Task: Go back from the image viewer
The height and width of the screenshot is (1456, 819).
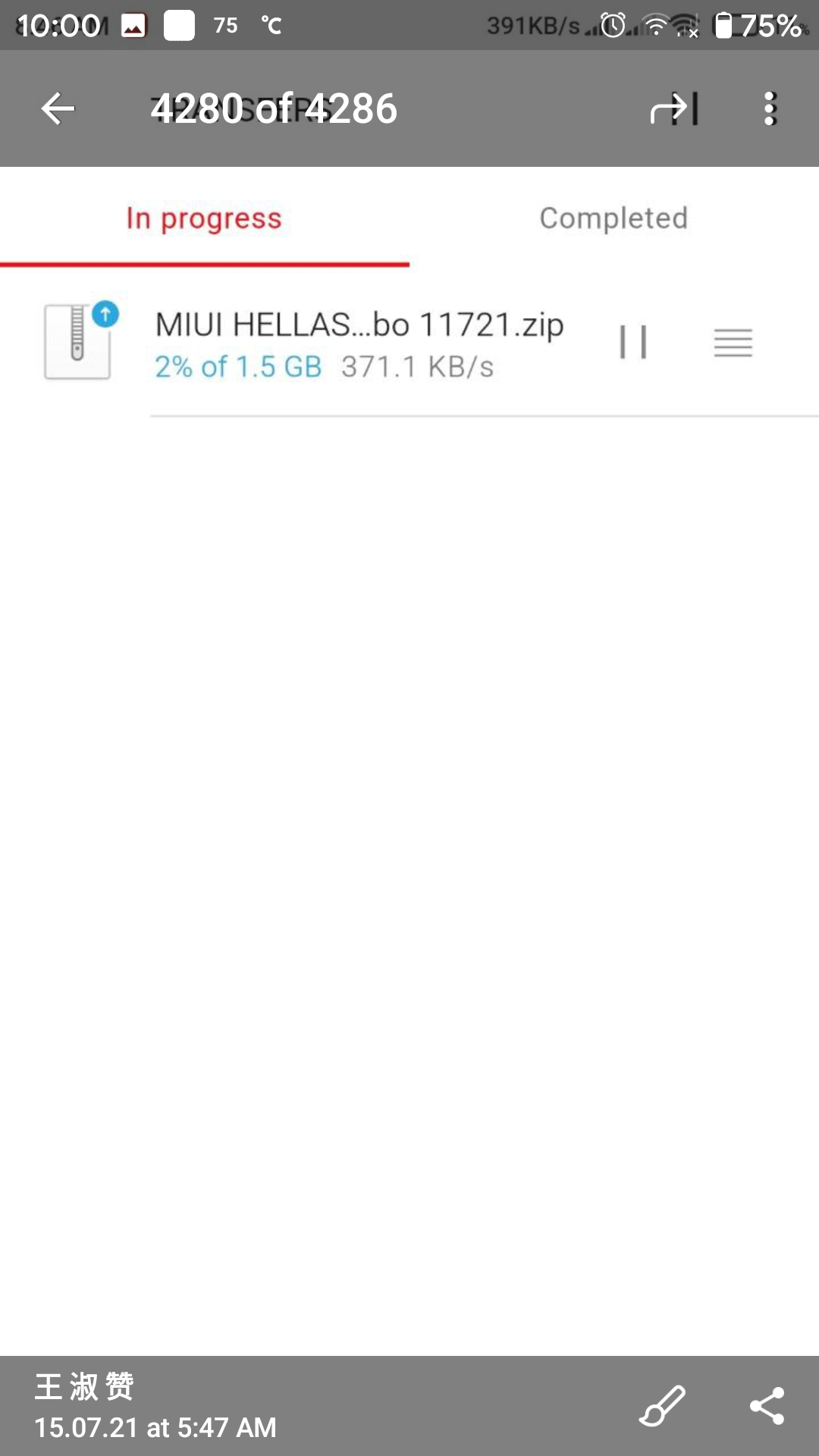Action: point(58,108)
